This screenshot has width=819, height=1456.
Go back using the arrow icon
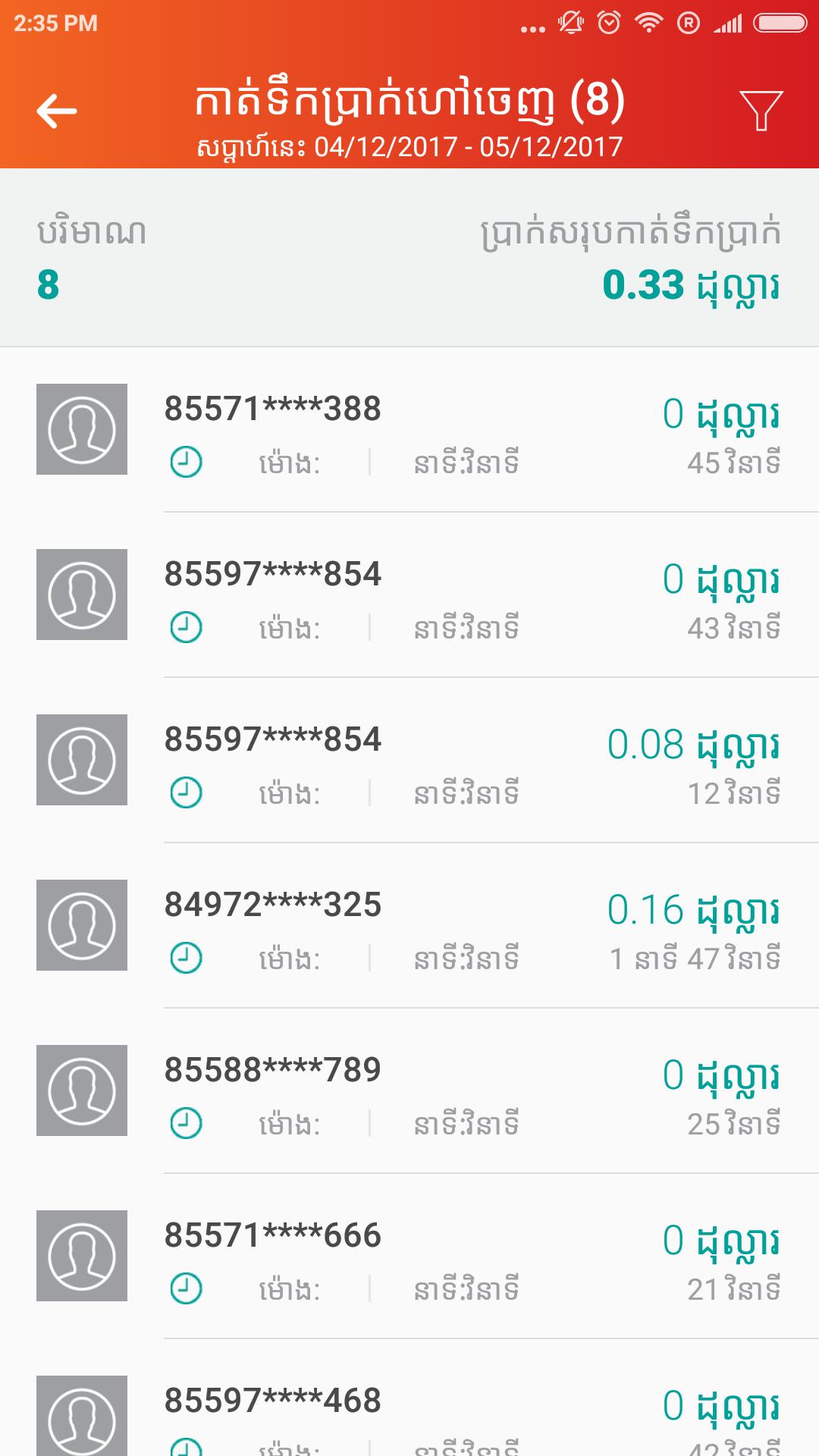pyautogui.click(x=57, y=111)
